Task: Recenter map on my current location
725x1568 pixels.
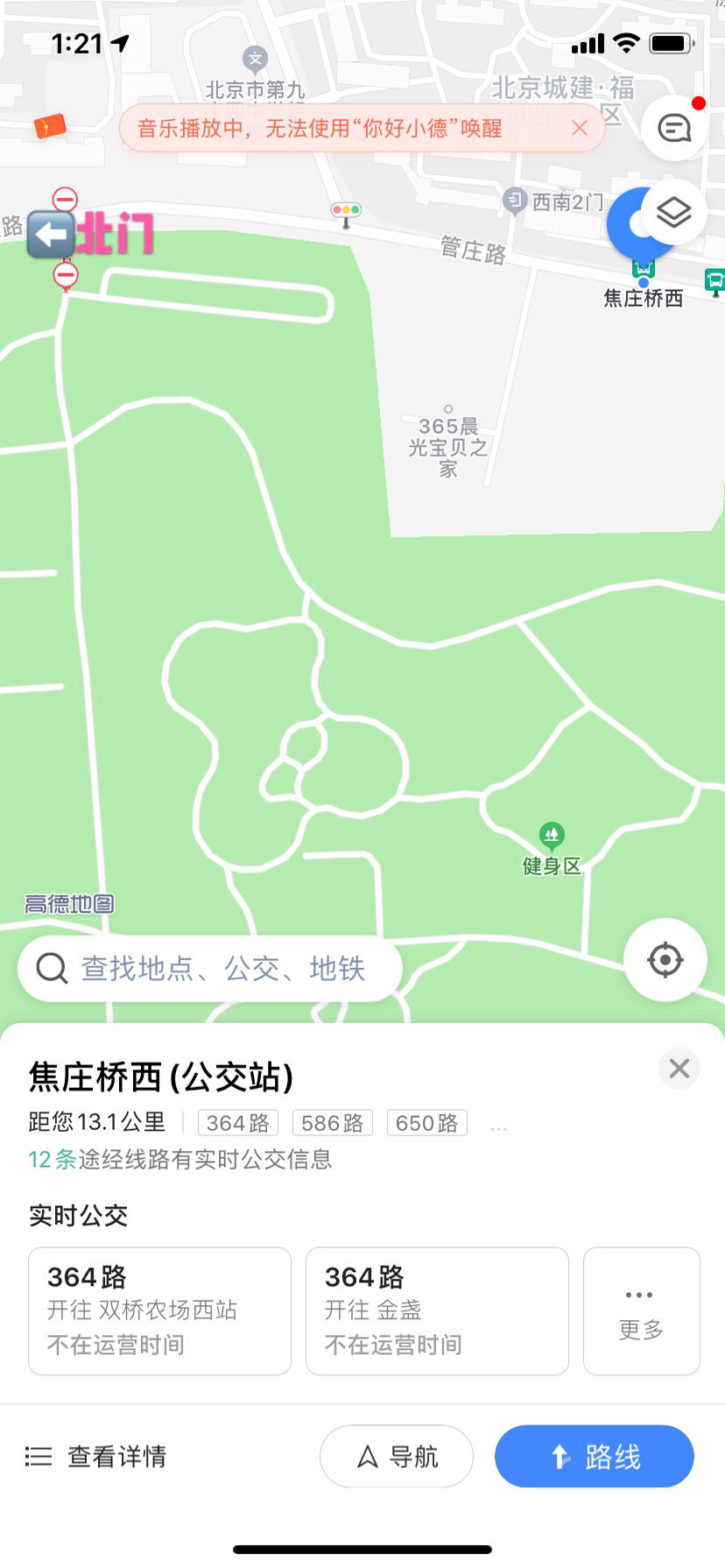Action: pyautogui.click(x=665, y=960)
